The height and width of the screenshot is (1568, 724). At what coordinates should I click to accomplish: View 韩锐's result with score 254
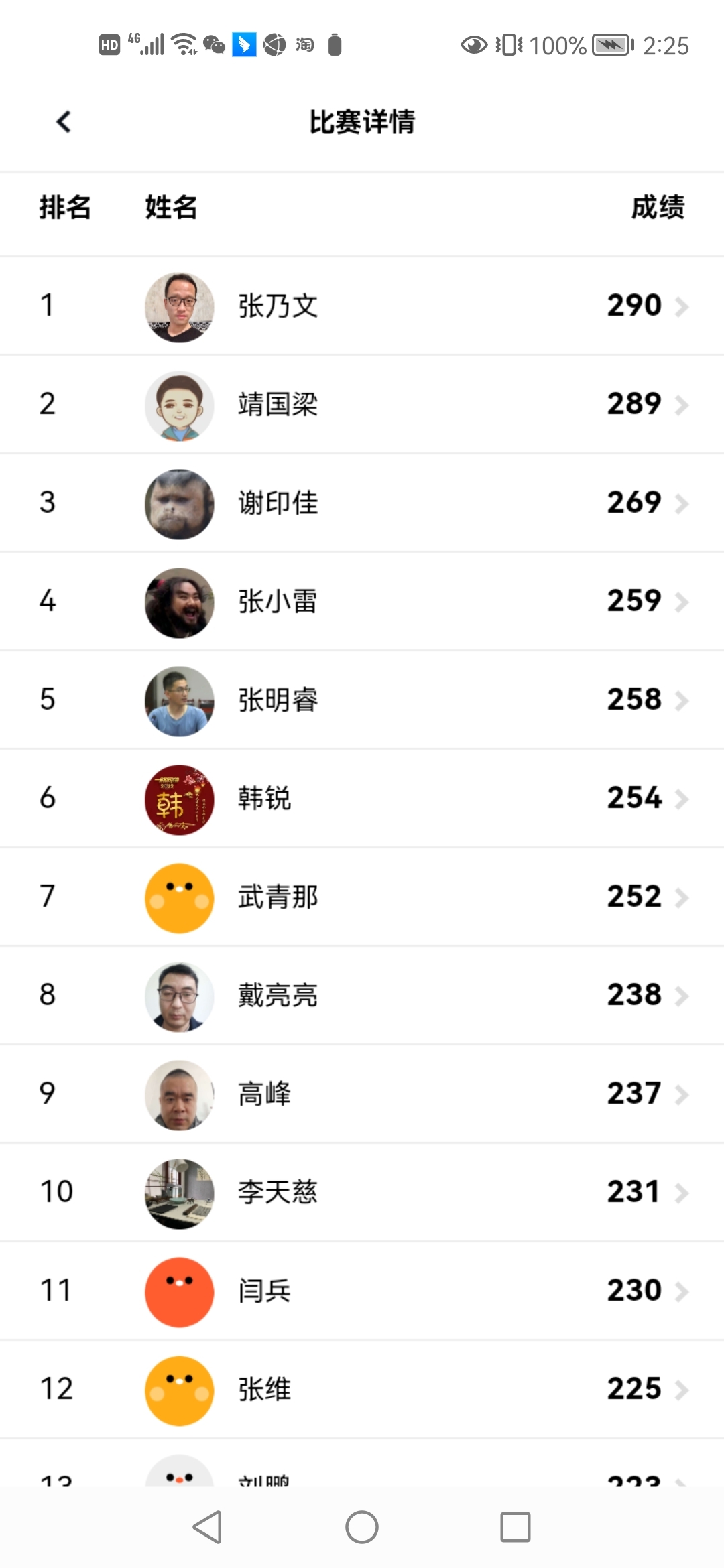(362, 799)
